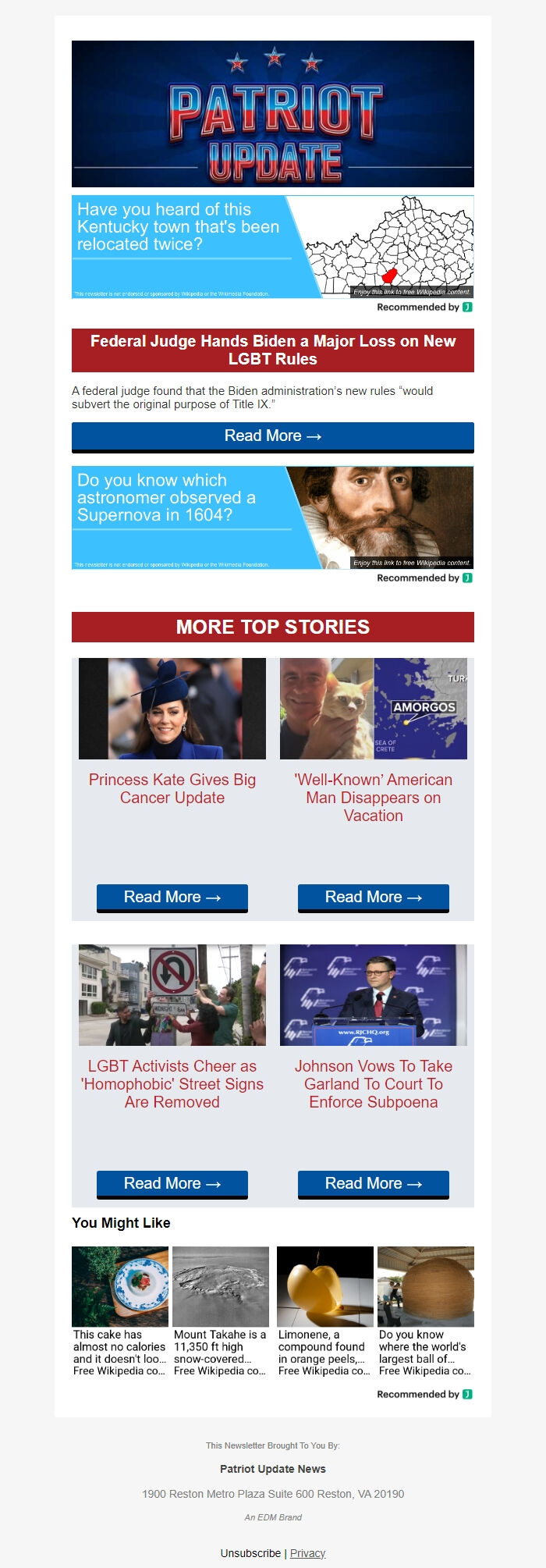
Task: View the Privacy policy link
Action: point(307,1553)
